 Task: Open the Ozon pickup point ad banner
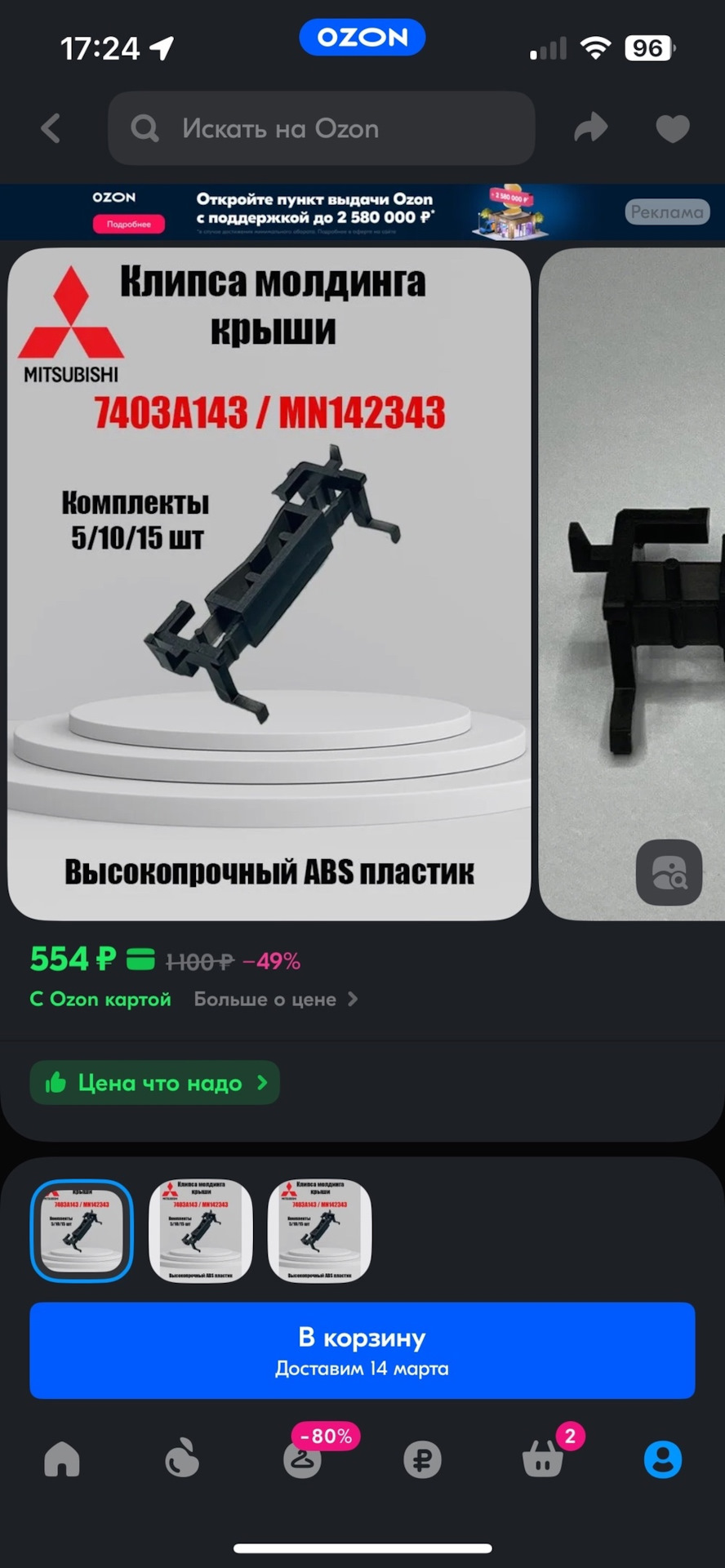(x=362, y=212)
